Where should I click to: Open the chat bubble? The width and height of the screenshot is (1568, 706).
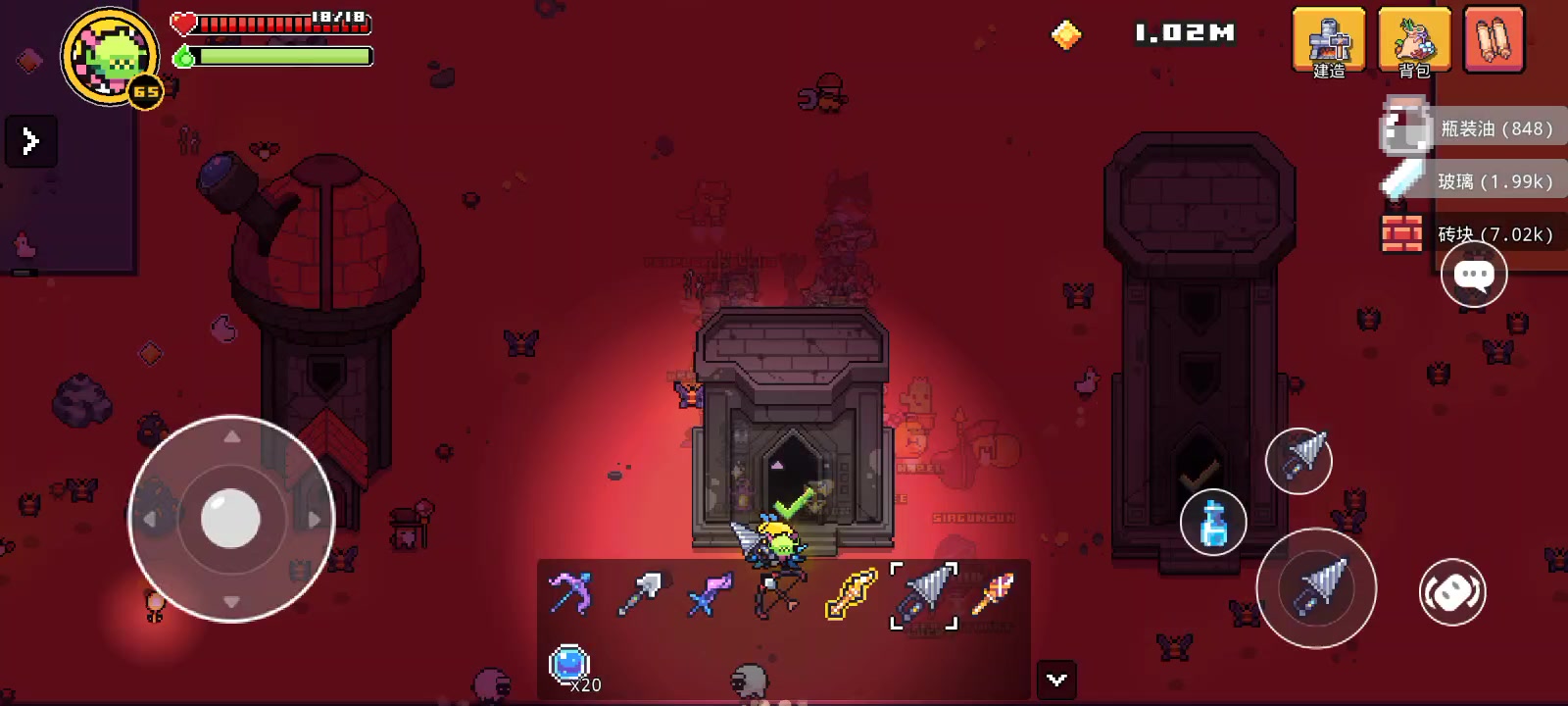coord(1473,276)
